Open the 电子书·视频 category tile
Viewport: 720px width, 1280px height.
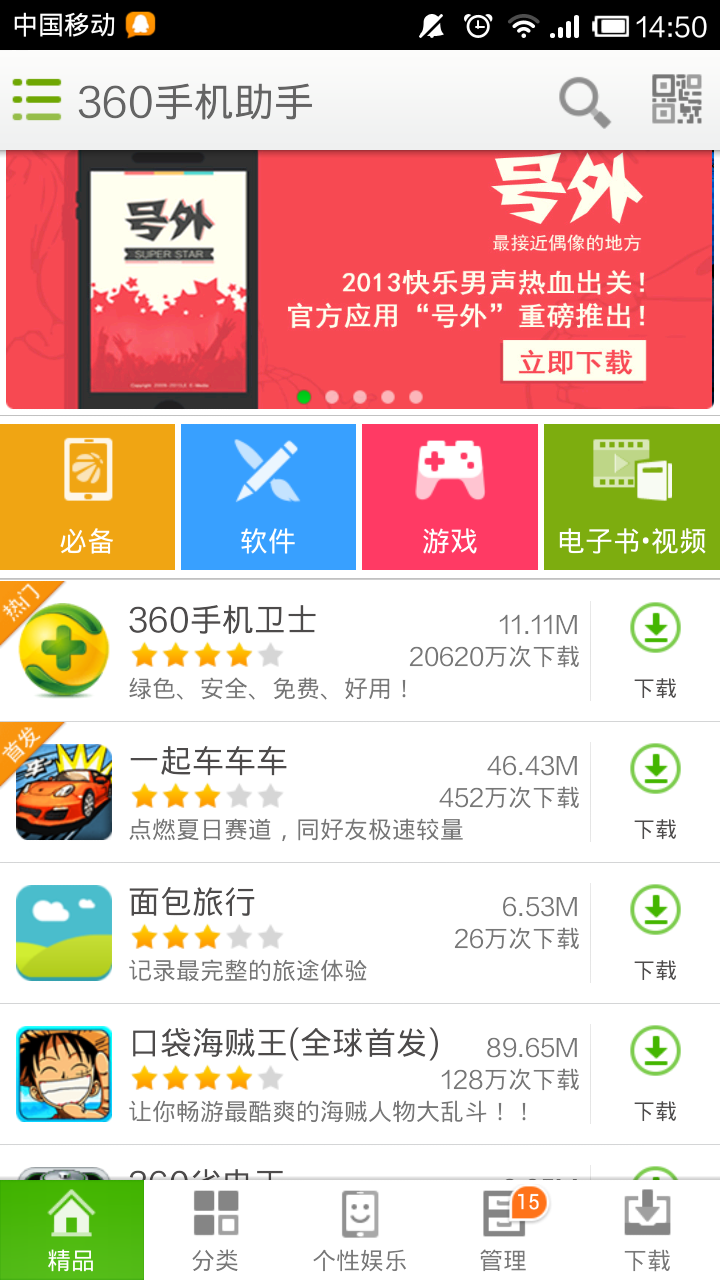tap(631, 497)
